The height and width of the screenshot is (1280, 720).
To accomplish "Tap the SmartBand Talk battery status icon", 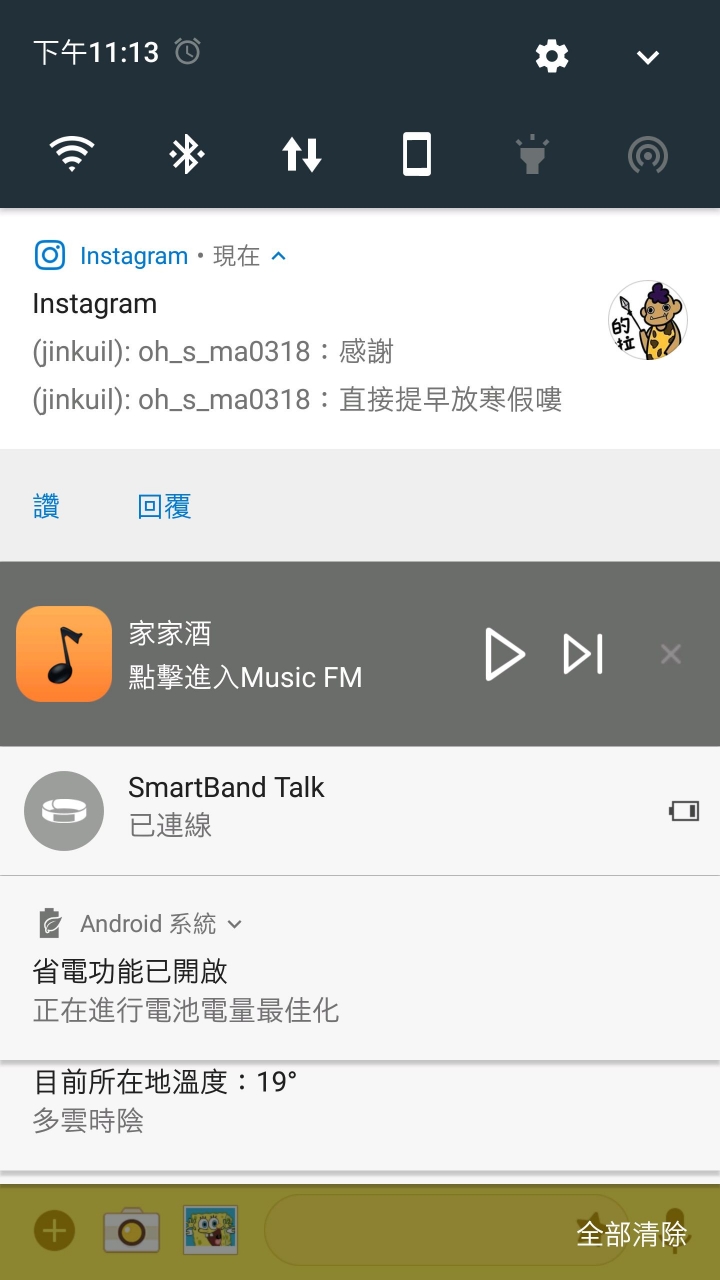I will click(x=683, y=811).
